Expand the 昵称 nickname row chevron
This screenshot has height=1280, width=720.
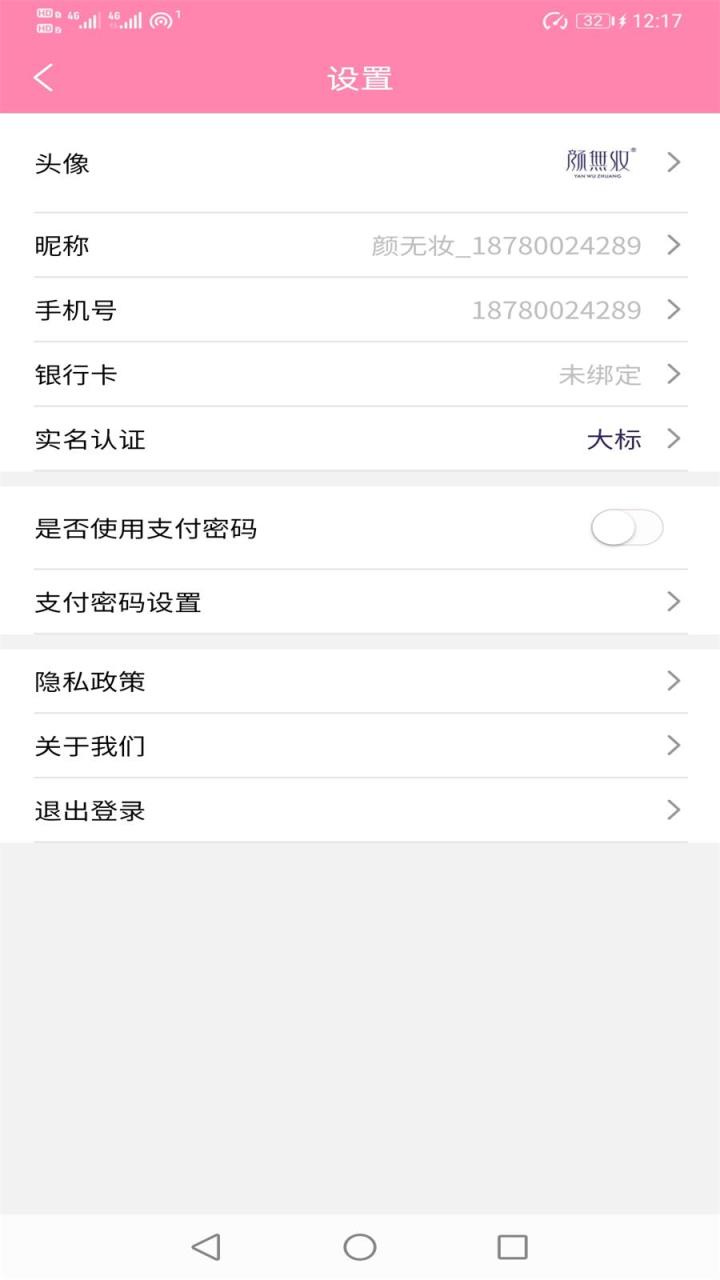click(x=674, y=245)
